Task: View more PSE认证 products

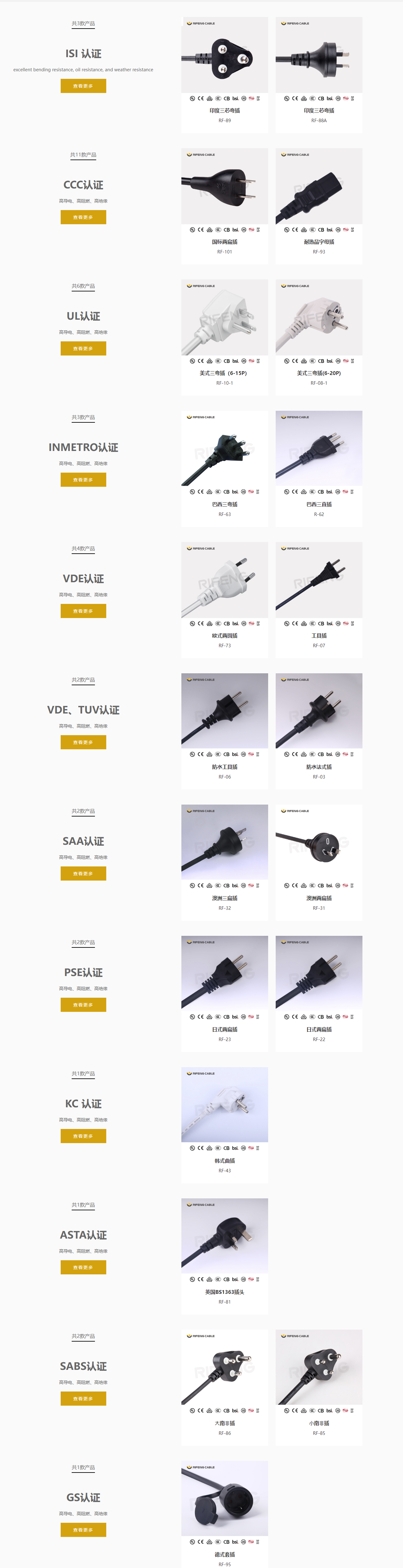Action: [x=83, y=1004]
